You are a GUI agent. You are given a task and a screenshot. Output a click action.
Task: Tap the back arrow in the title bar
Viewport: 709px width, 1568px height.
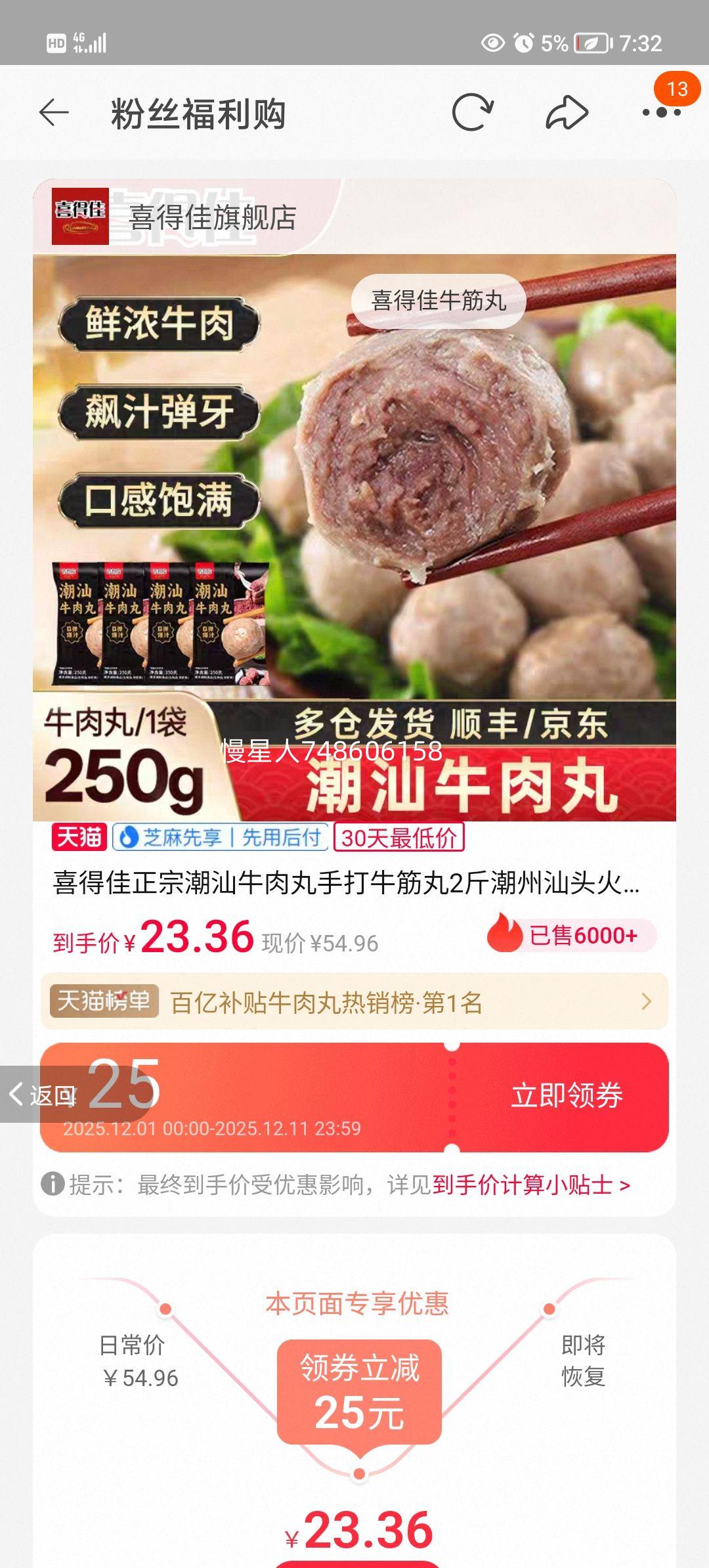click(51, 112)
